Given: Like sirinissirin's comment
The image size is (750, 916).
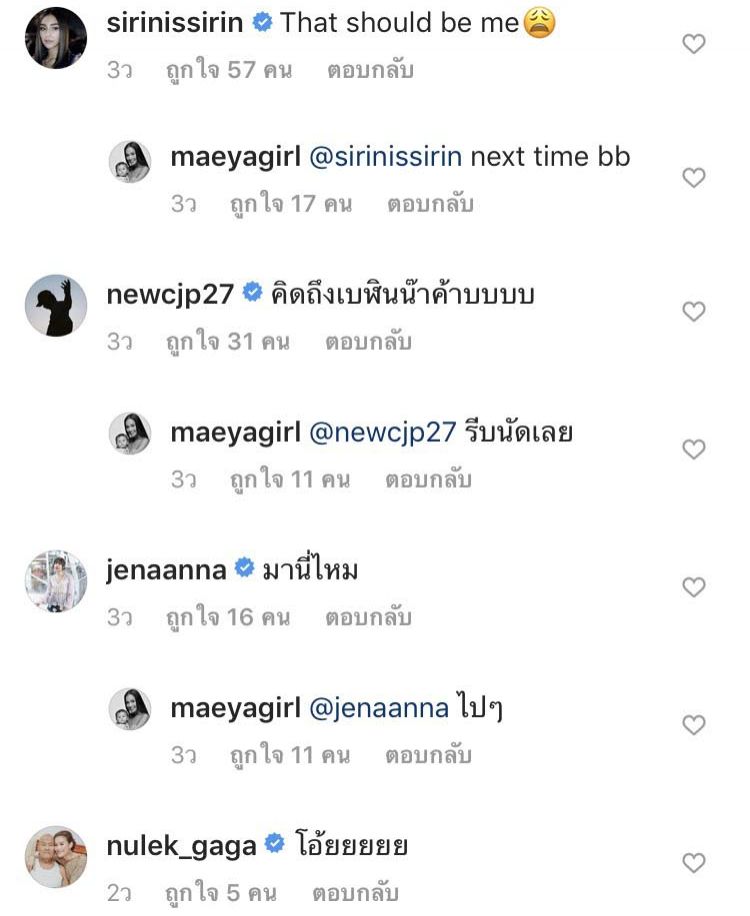Looking at the screenshot, I should point(693,43).
